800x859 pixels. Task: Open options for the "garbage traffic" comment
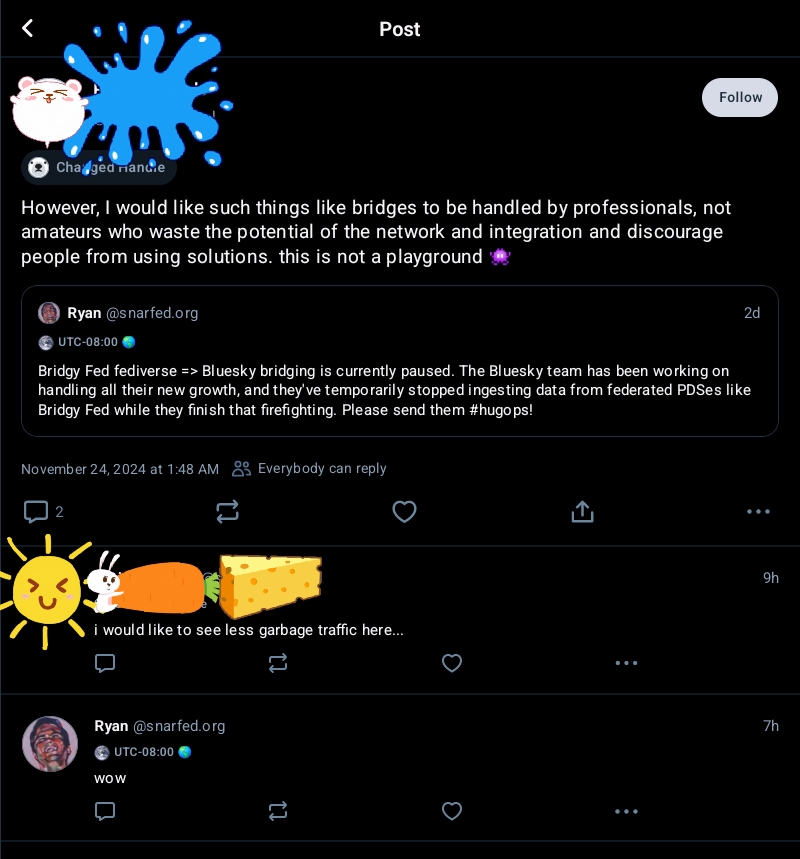pos(626,663)
